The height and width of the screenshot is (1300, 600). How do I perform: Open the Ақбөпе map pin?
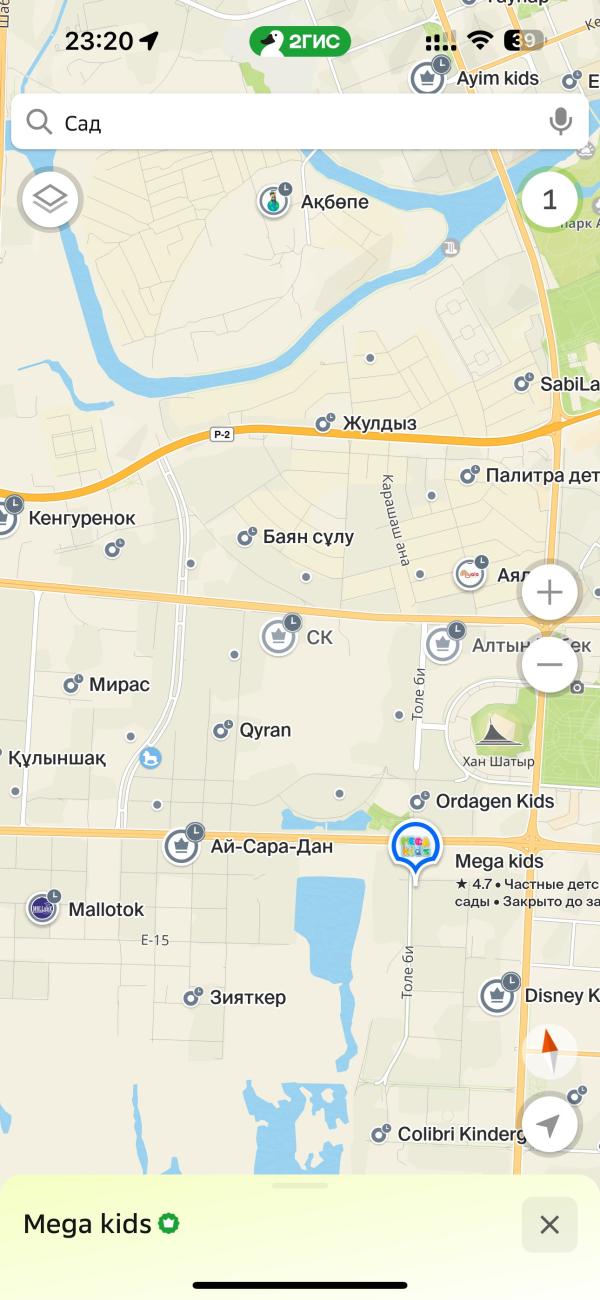(273, 201)
